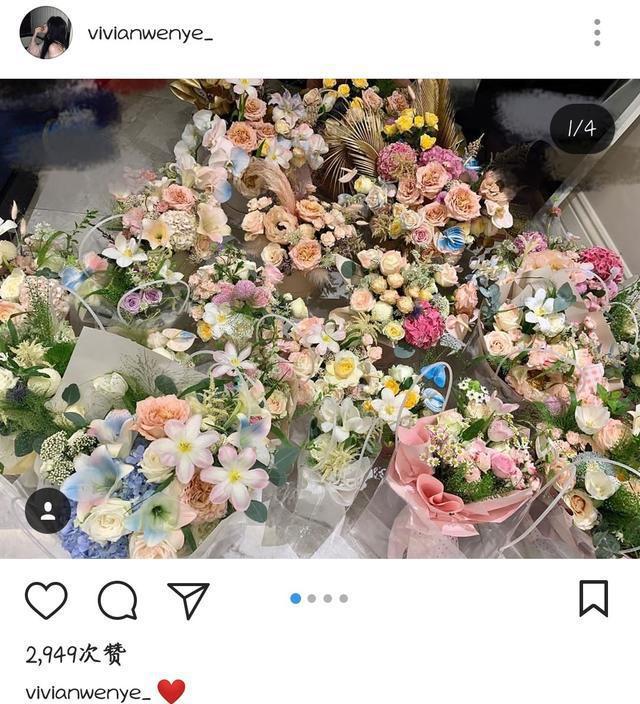Open the post overflow menu
The height and width of the screenshot is (704, 640).
597,33
